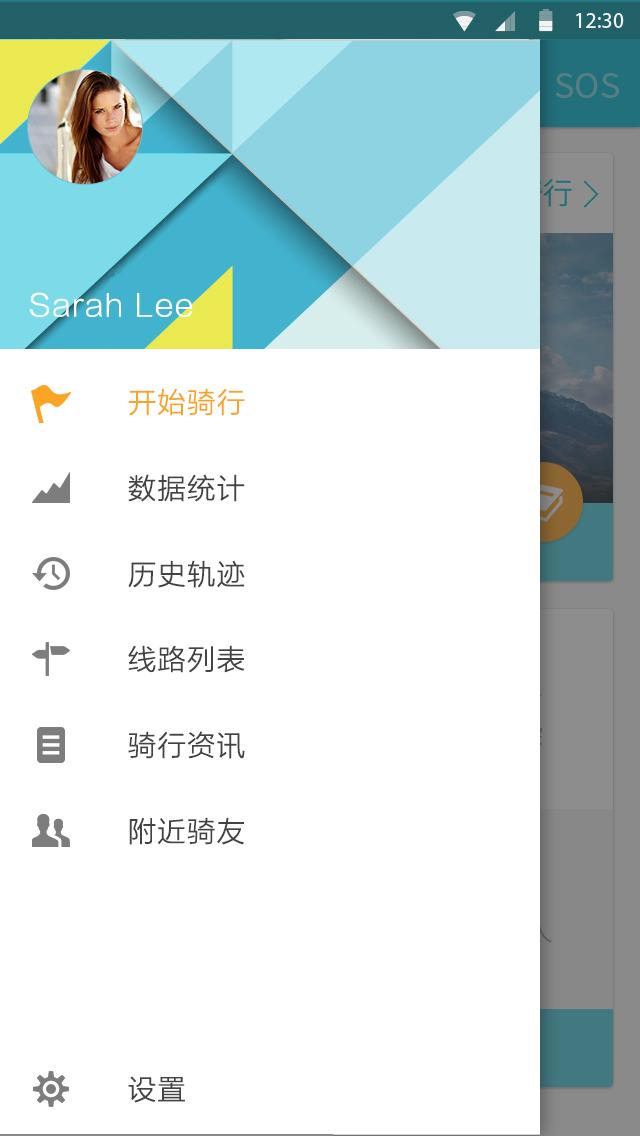The height and width of the screenshot is (1136, 640).
Task: Open the 线路列表 route list
Action: coord(186,660)
